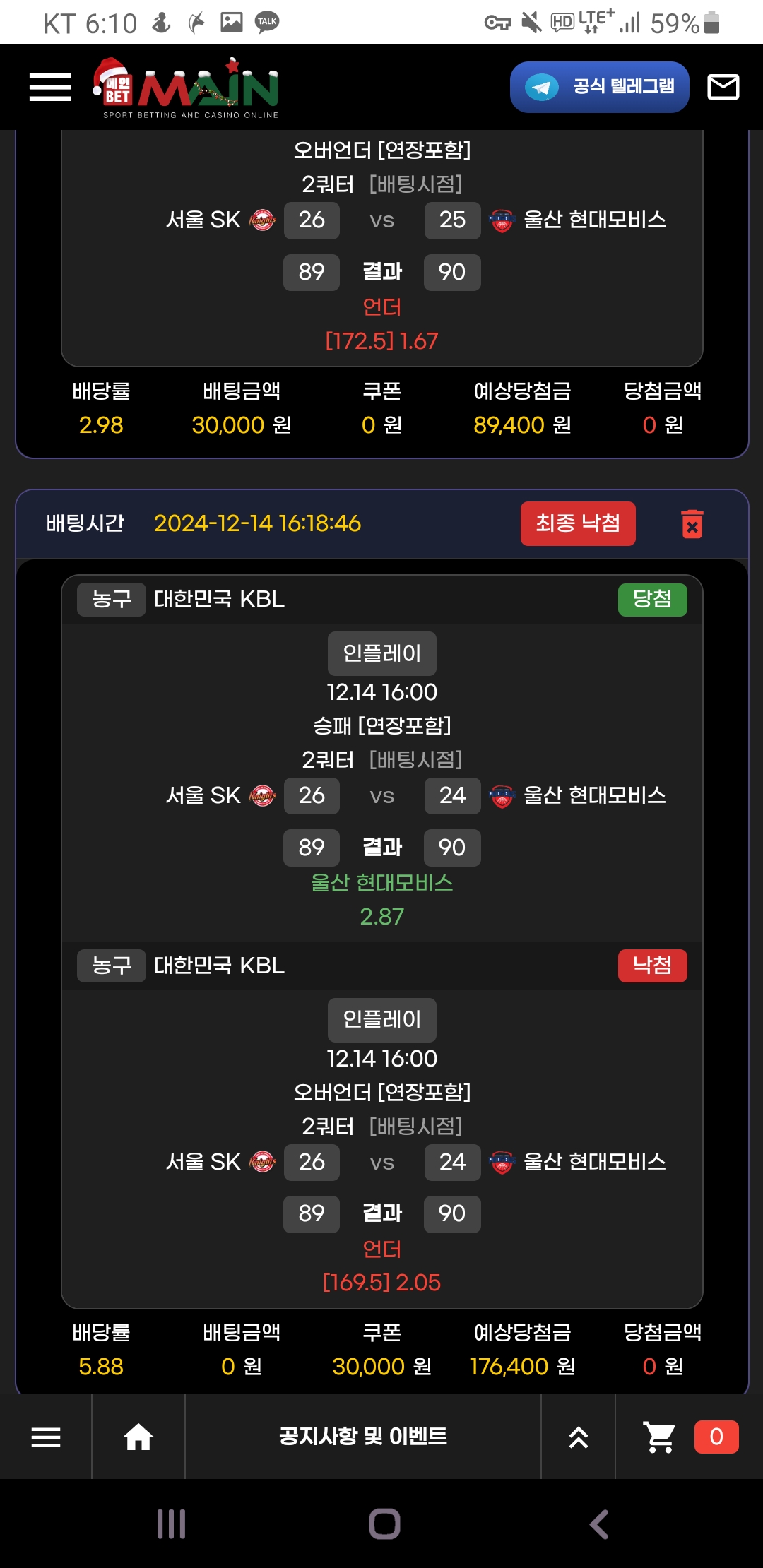Delete the bet placed at 16:18:46
The height and width of the screenshot is (1568, 763).
[692, 524]
